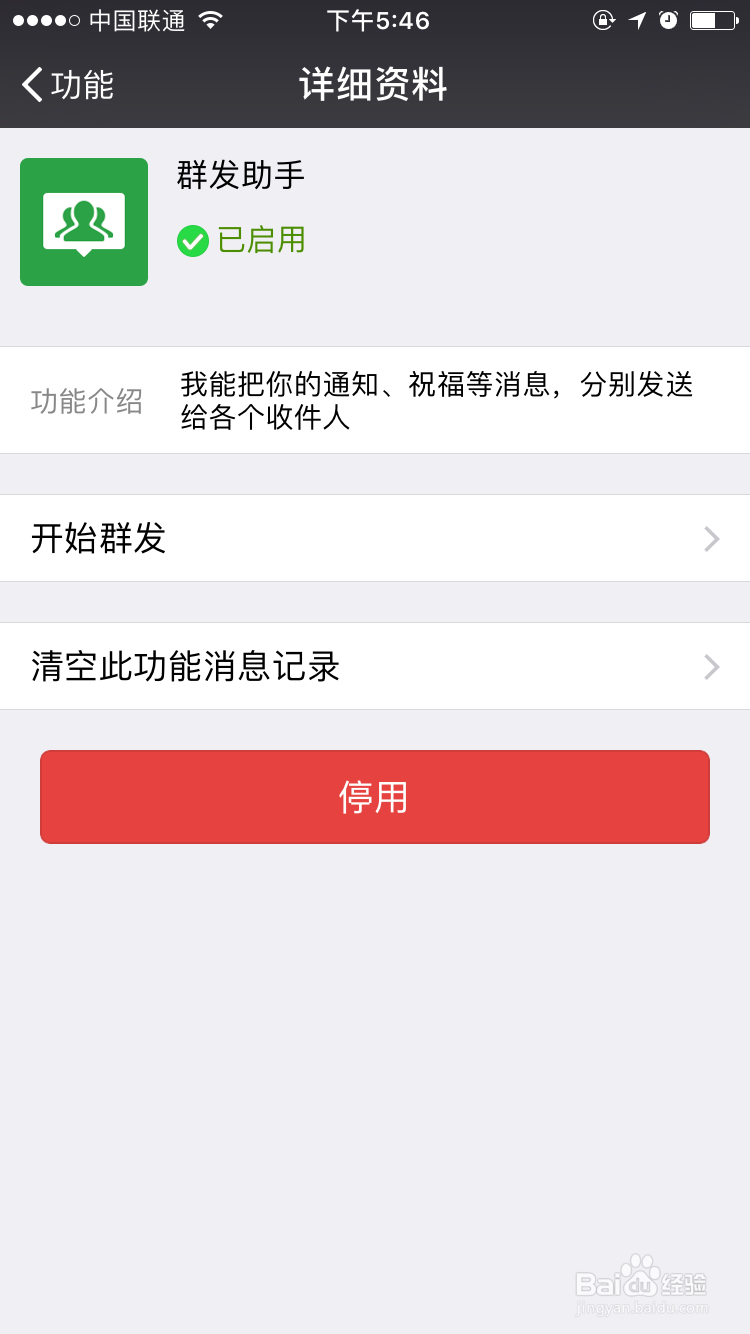Image resolution: width=750 pixels, height=1334 pixels.
Task: Tap the 功能介绍 description text
Action: (x=88, y=400)
